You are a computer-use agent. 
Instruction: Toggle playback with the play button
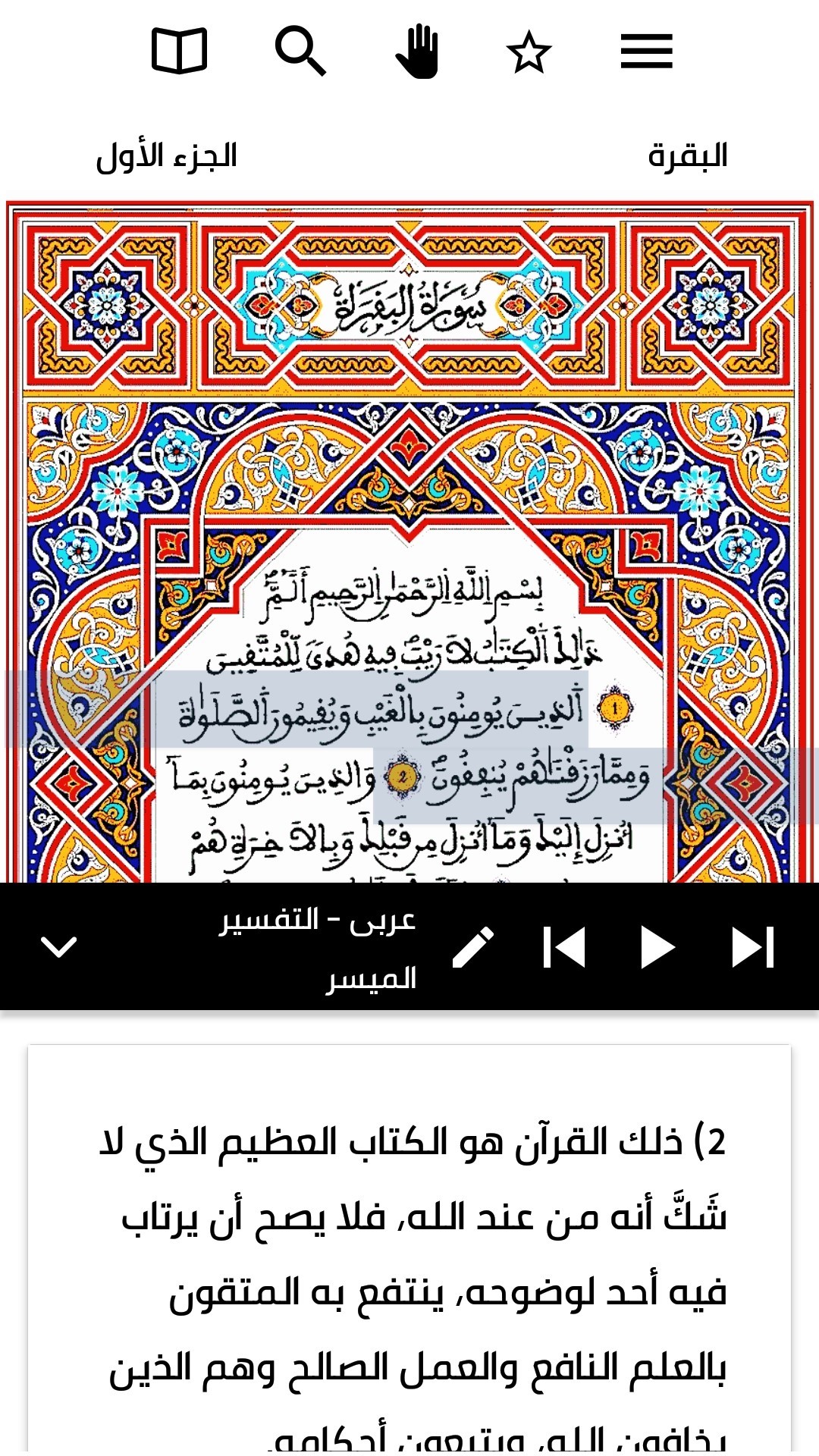pyautogui.click(x=659, y=946)
